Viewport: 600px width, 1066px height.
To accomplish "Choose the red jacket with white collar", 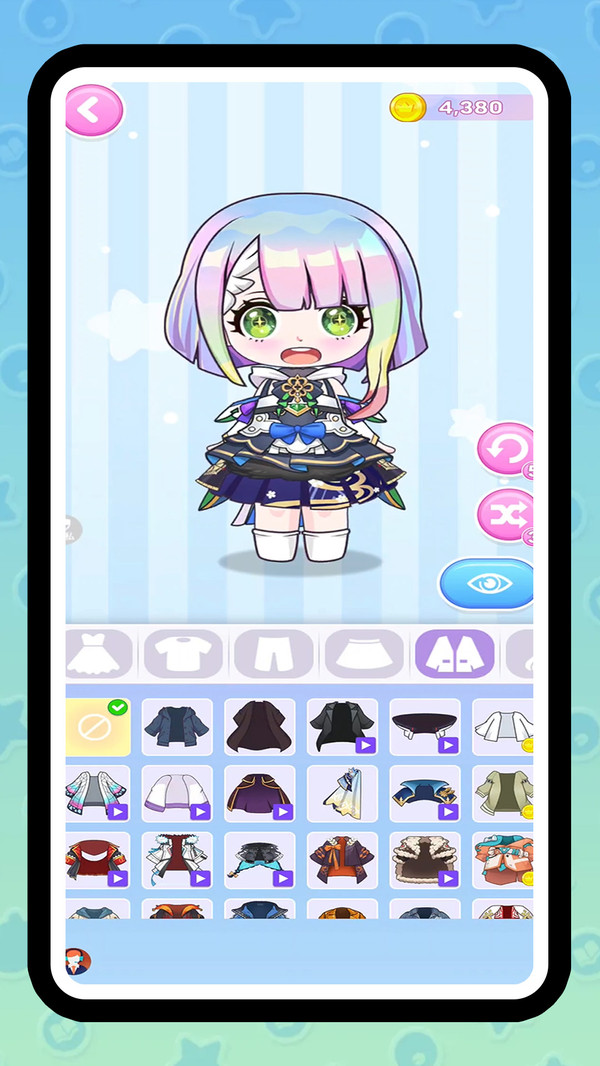I will click(x=97, y=861).
